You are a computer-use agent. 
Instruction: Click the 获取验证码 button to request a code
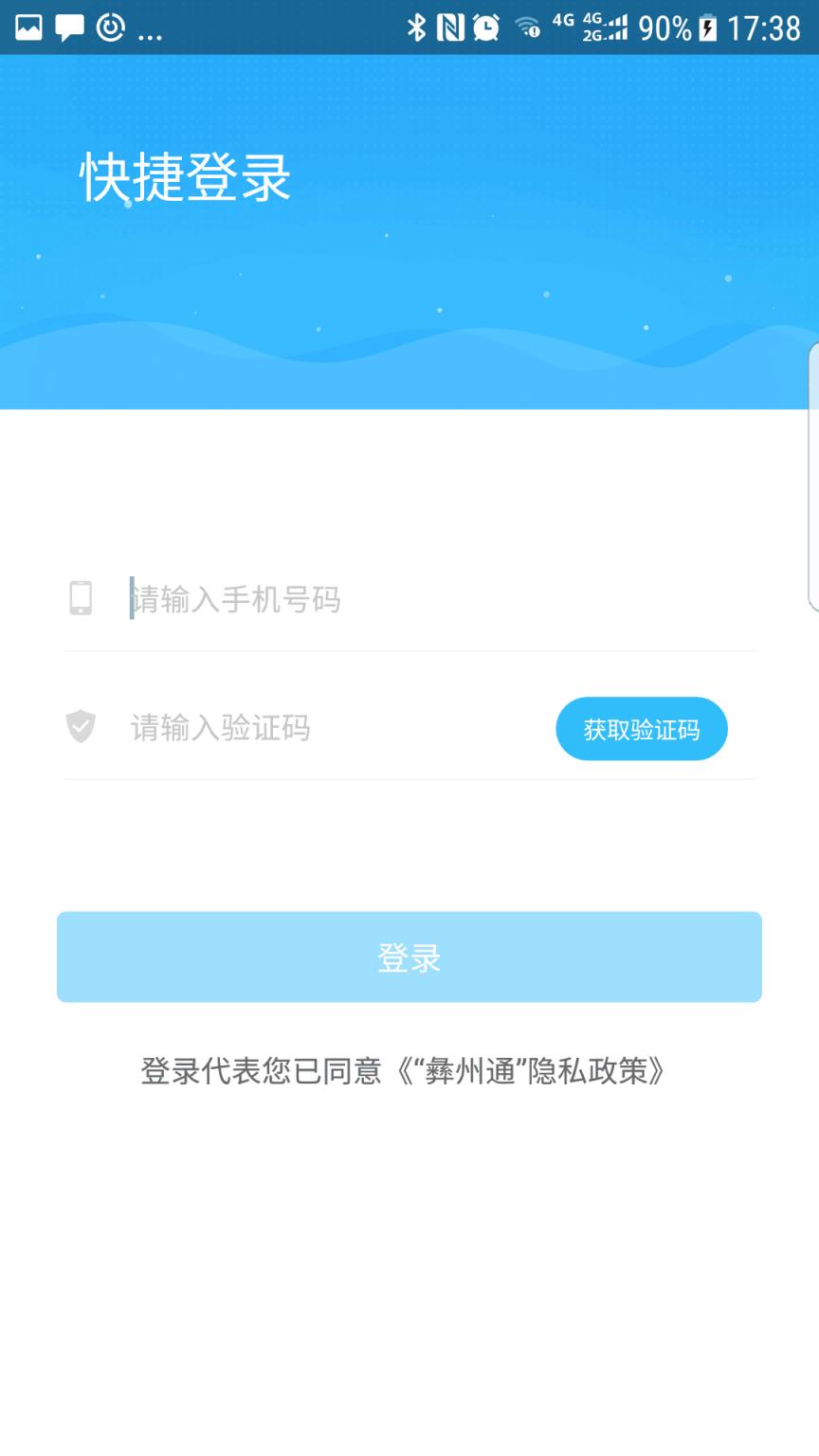coord(641,727)
